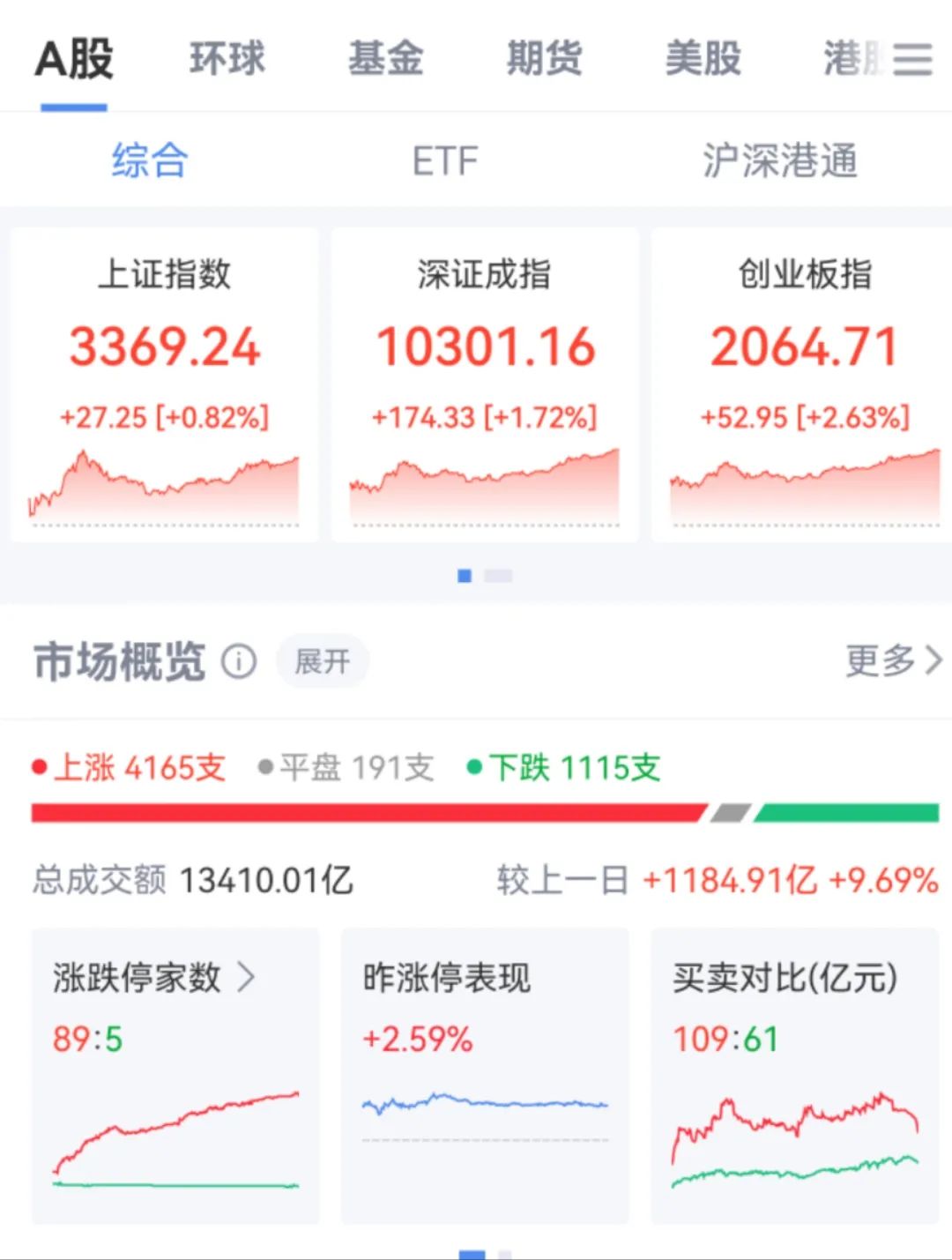Select the 综合 sub-tab
The height and width of the screenshot is (1260, 952).
click(x=150, y=161)
